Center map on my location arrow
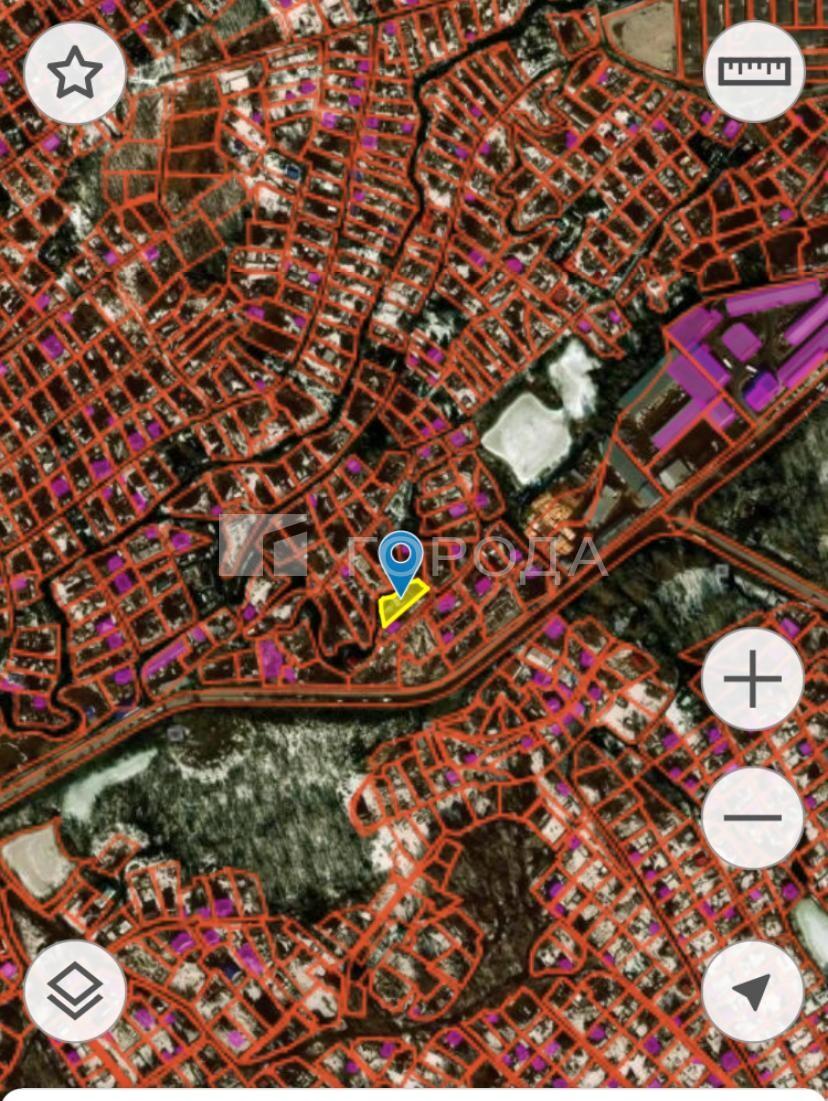 point(752,991)
